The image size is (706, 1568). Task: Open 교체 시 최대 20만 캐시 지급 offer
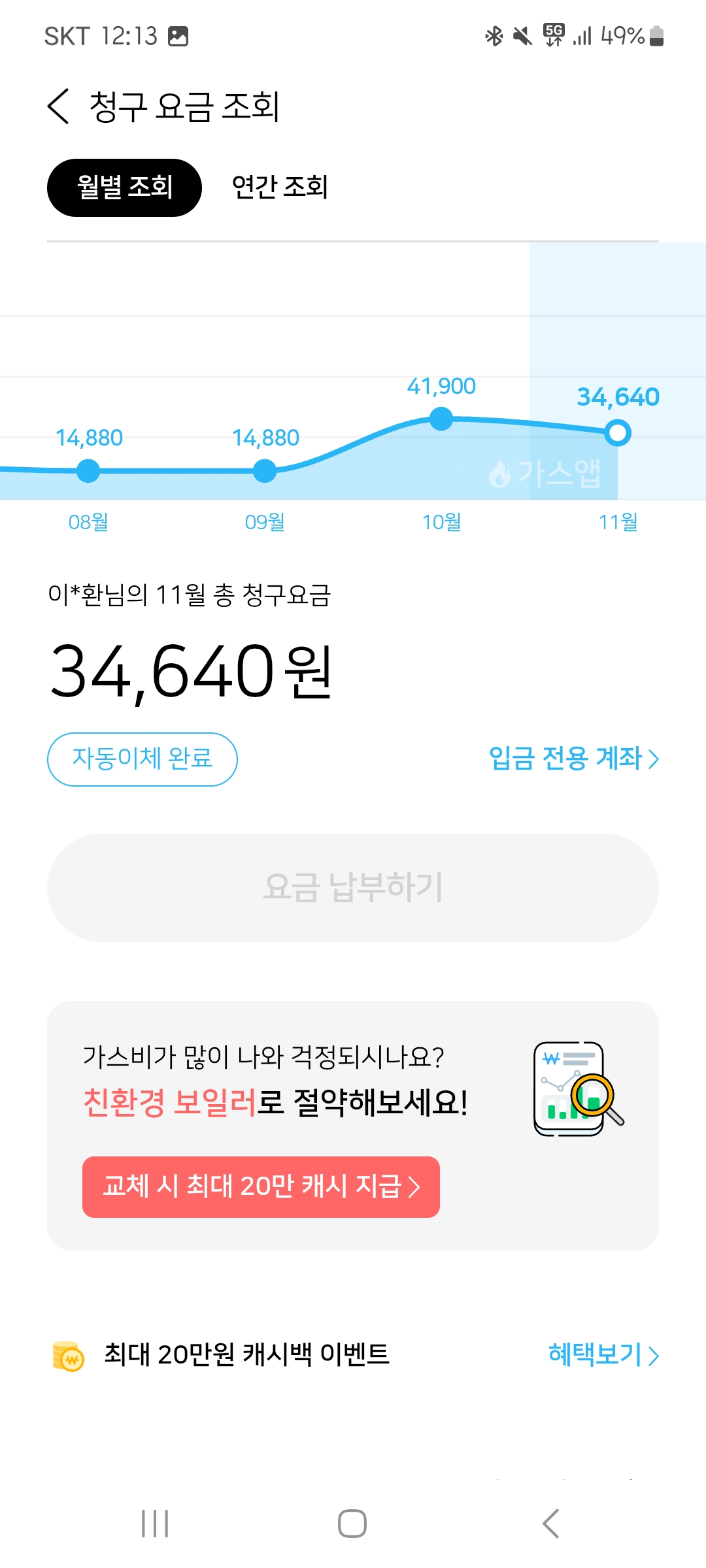[261, 1186]
